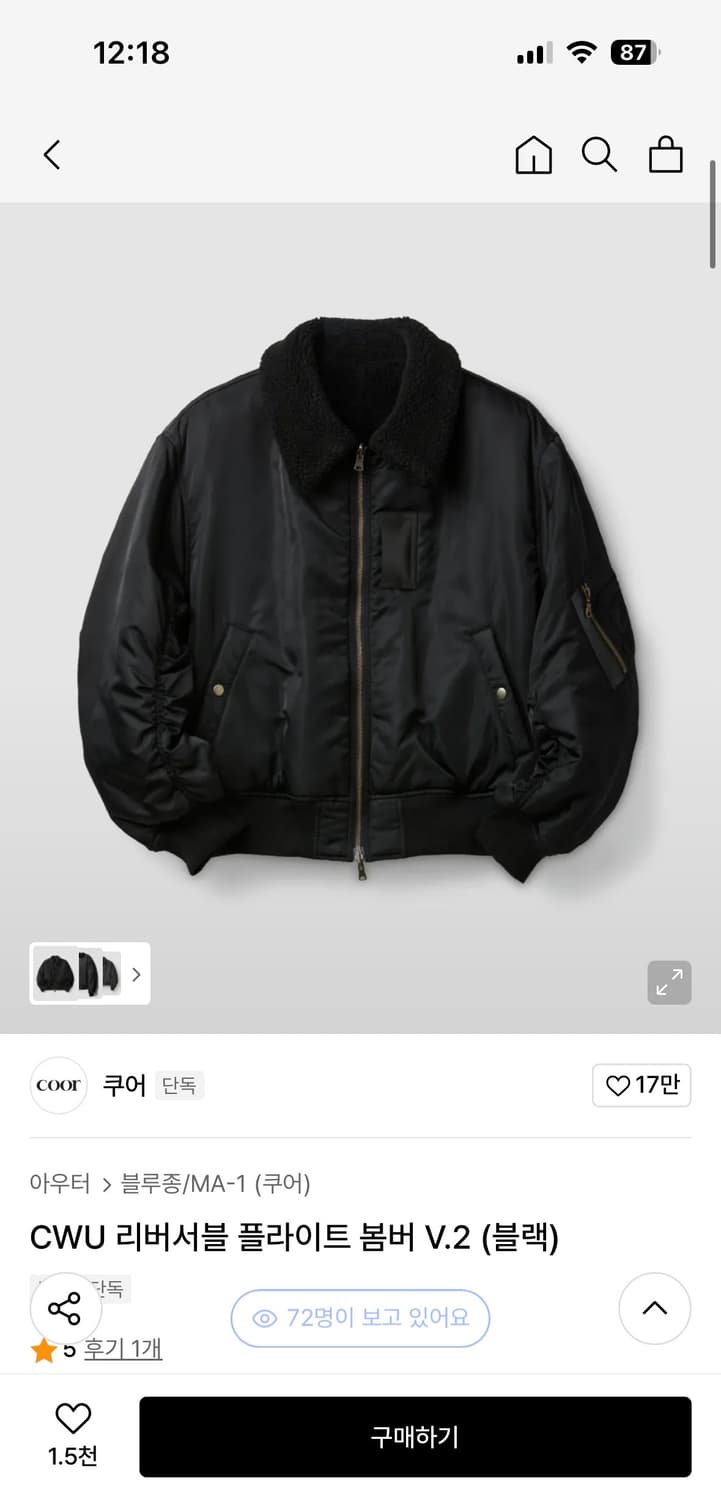Tap the back arrow icon
This screenshot has width=721, height=1500.
click(x=52, y=155)
